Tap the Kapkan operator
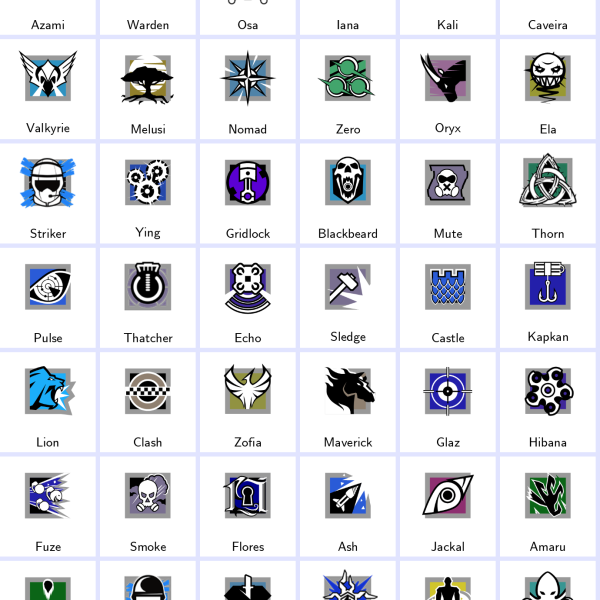Image resolution: width=600 pixels, height=600 pixels. pyautogui.click(x=548, y=297)
